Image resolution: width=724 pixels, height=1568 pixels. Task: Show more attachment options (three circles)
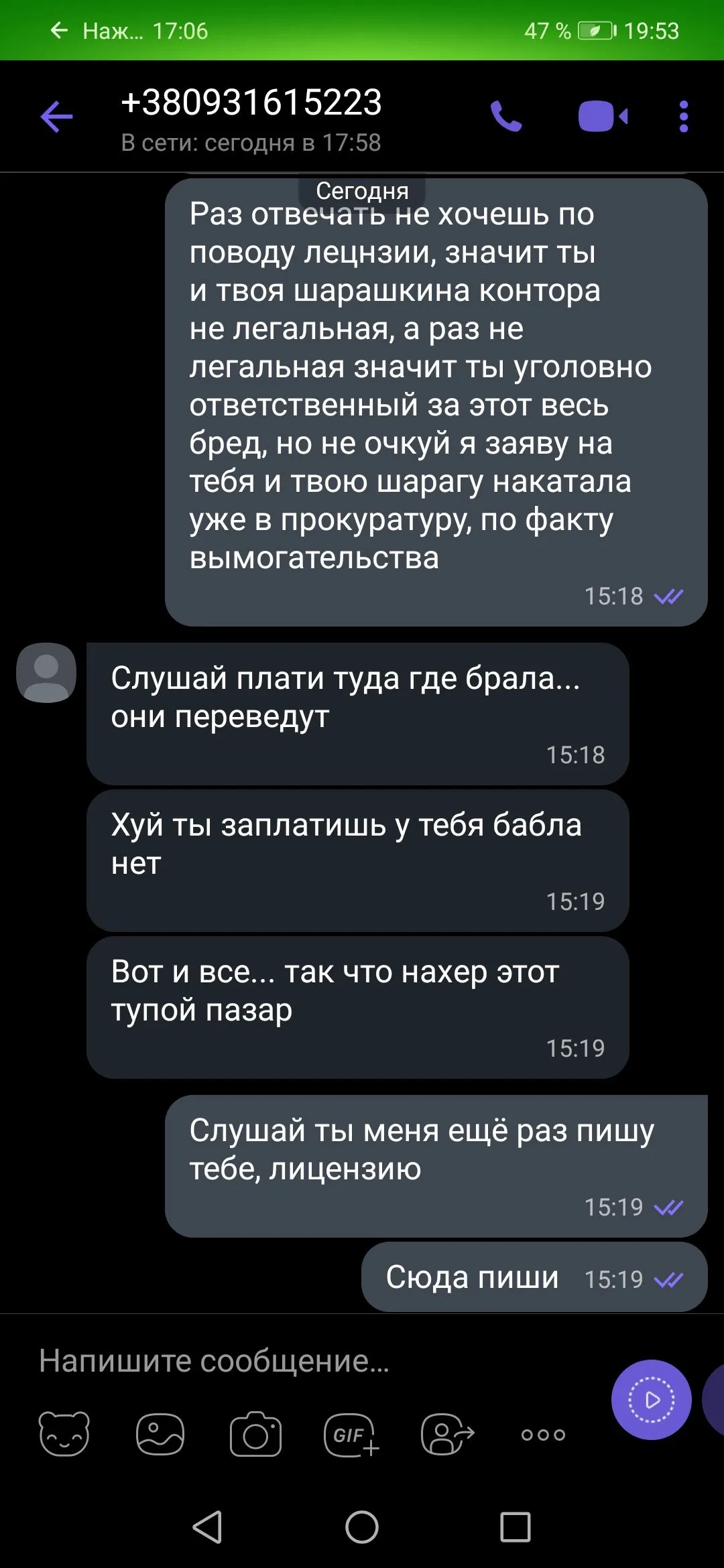click(543, 1434)
